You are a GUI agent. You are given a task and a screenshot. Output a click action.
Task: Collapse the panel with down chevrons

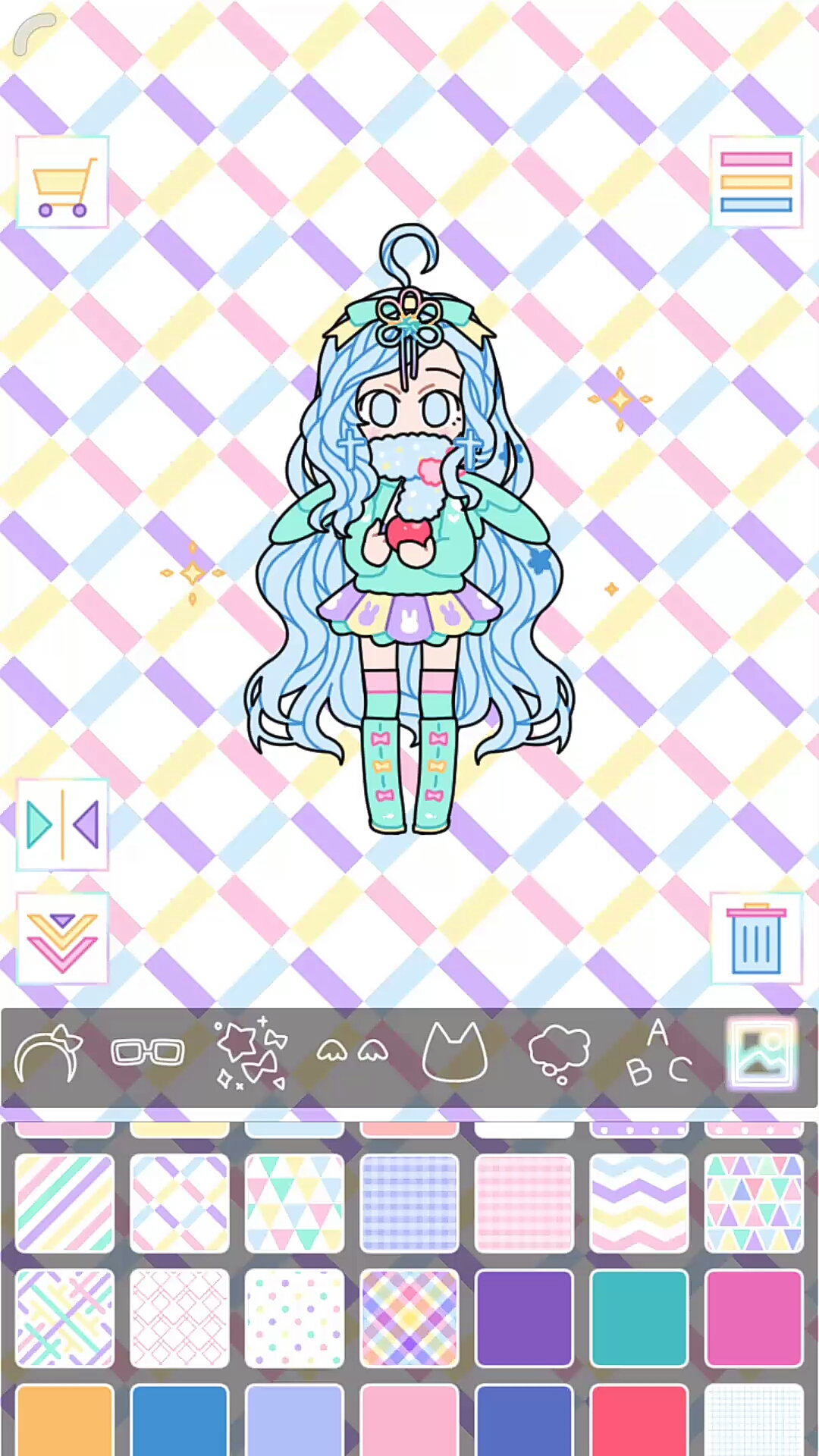63,939
